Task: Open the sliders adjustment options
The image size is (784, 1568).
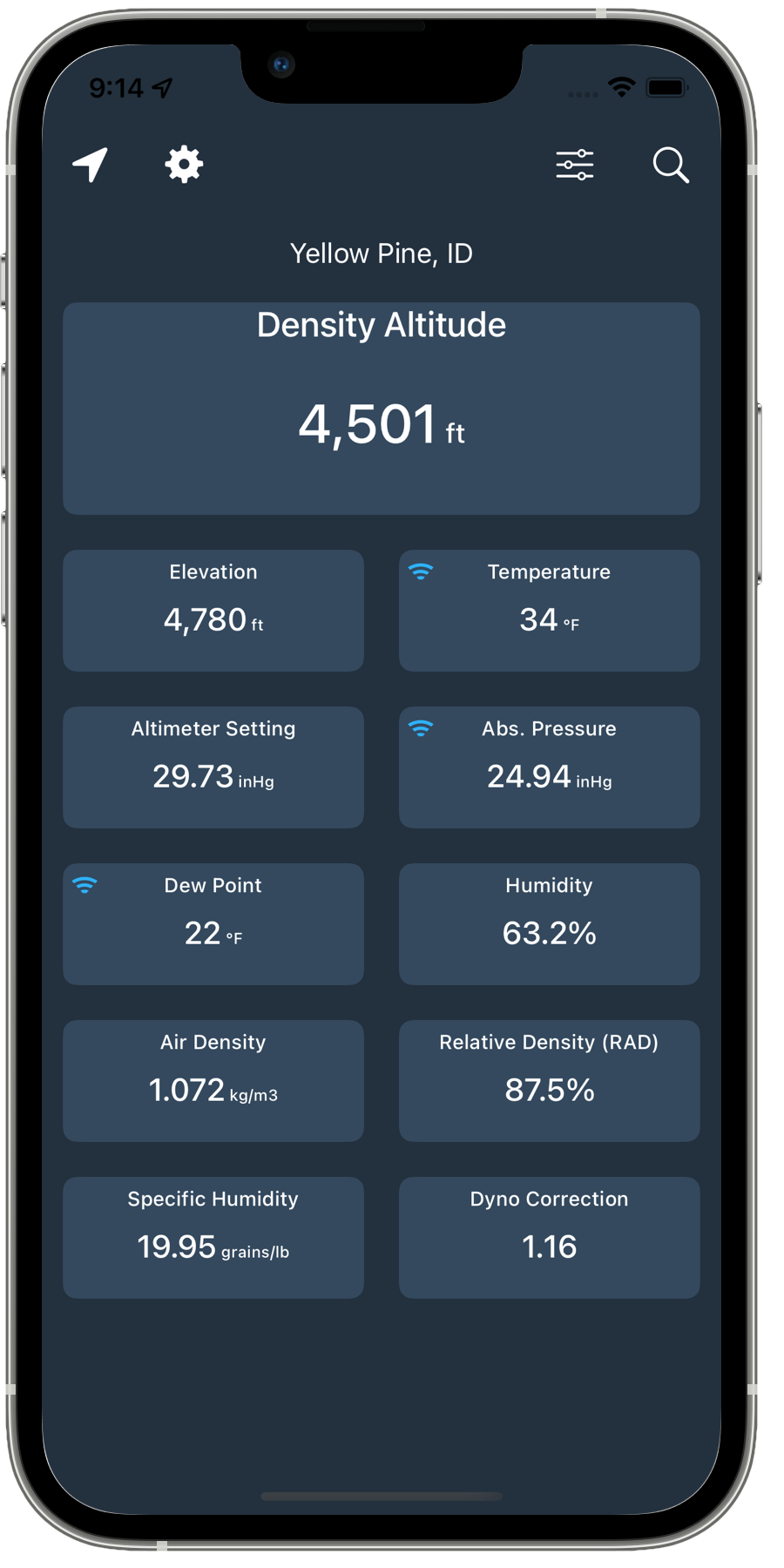Action: coord(575,165)
